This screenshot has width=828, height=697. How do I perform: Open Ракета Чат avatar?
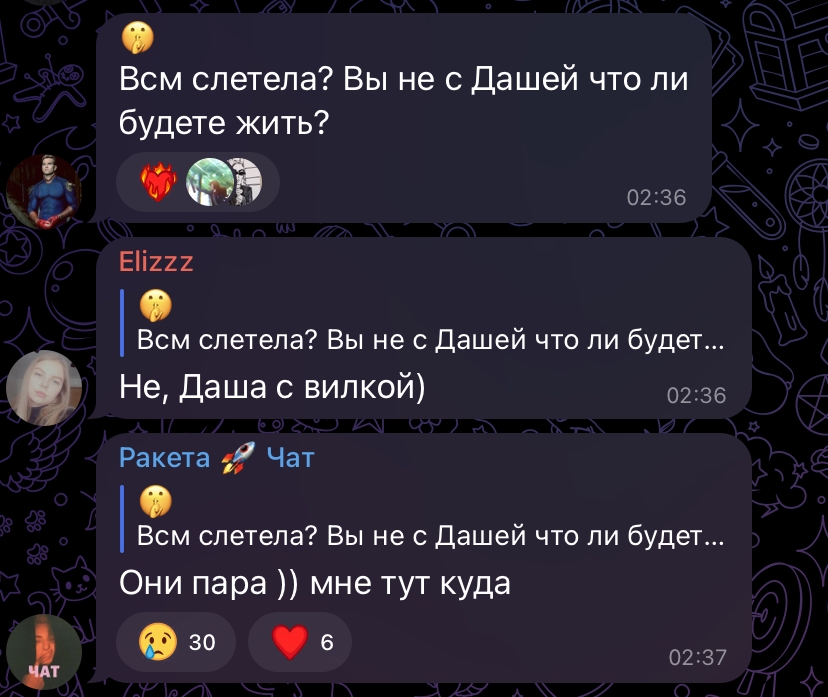(x=44, y=651)
